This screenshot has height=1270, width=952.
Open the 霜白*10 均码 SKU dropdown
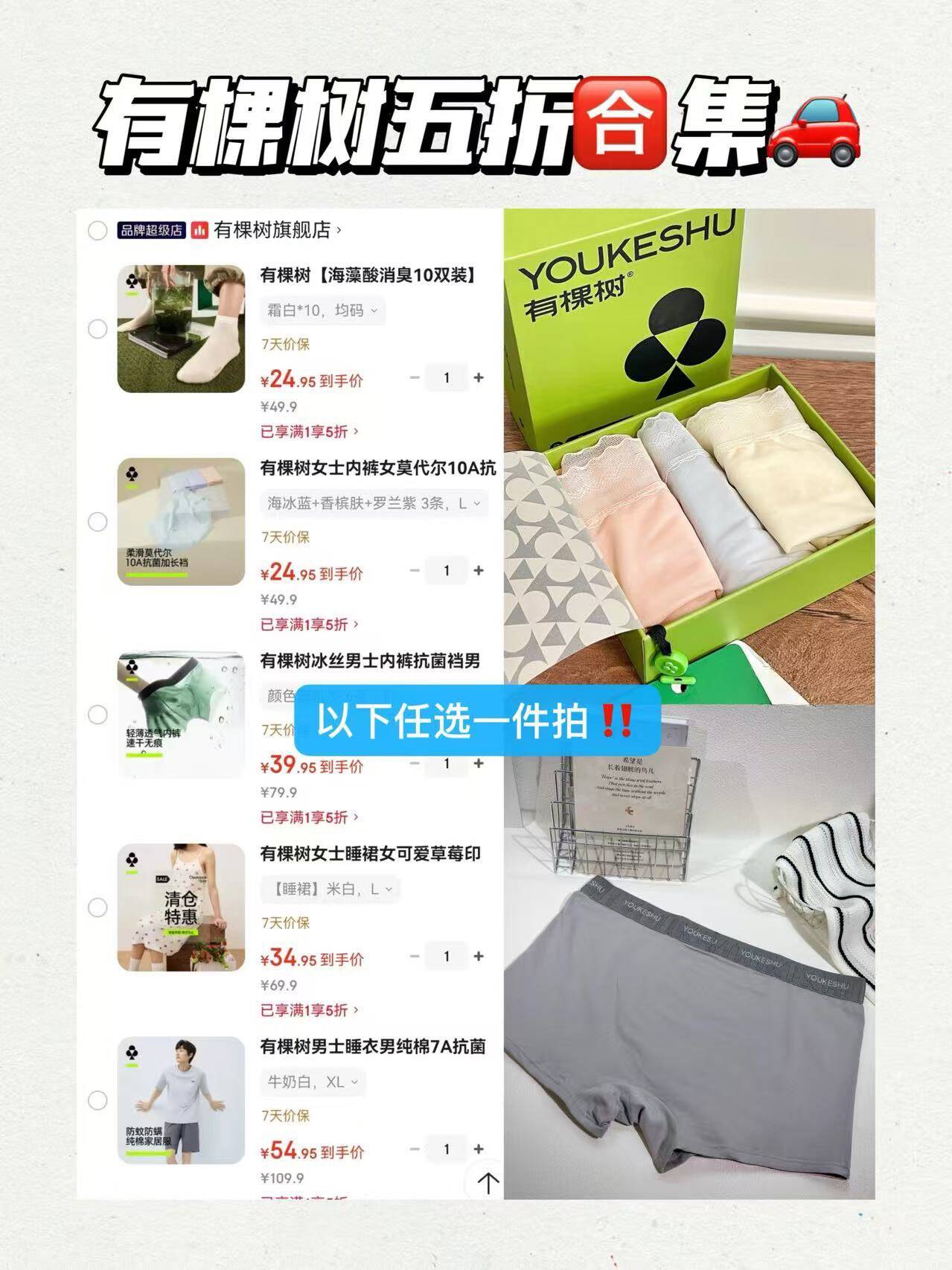click(322, 312)
